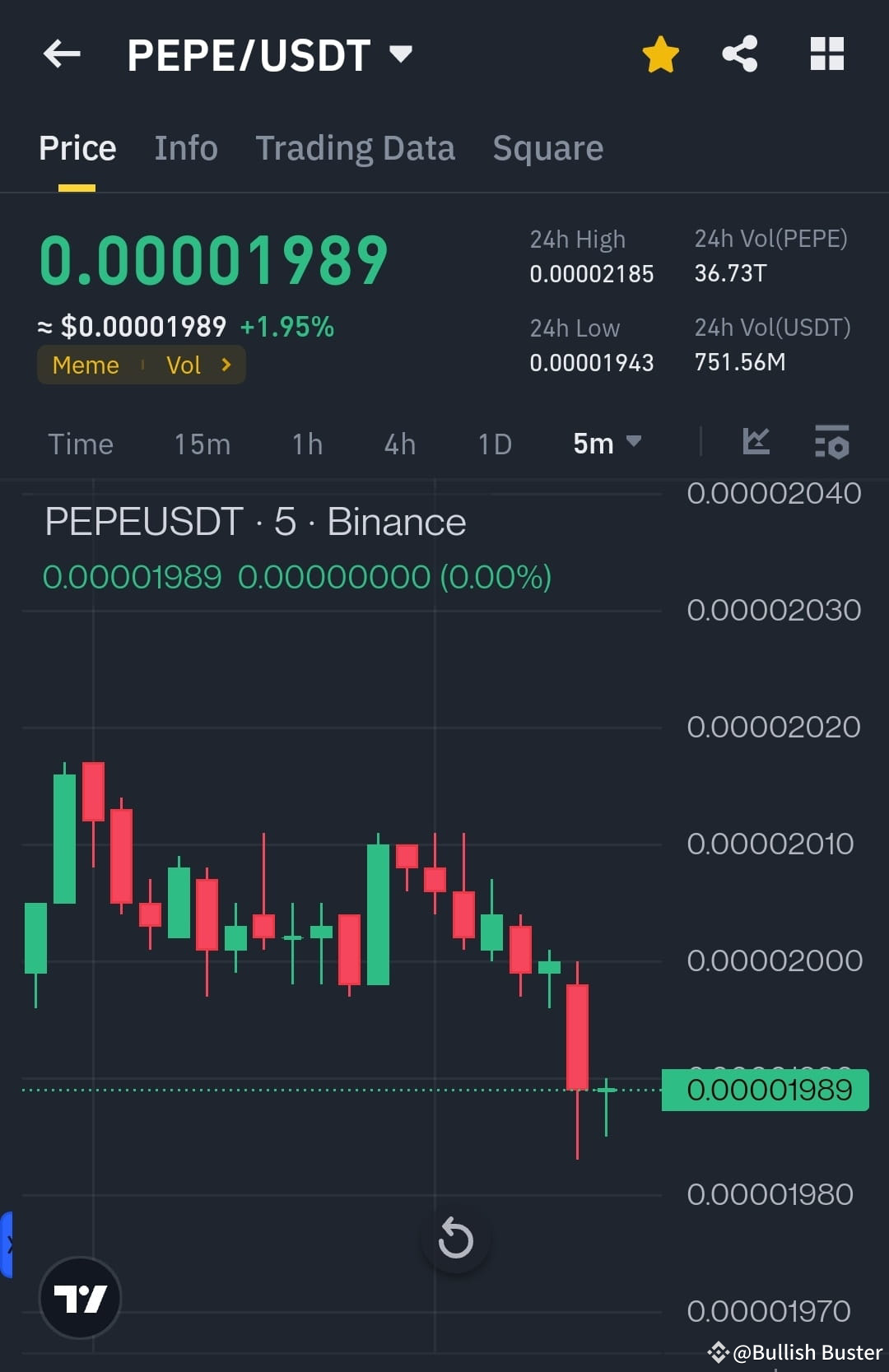This screenshot has width=889, height=1372.
Task: Switch to the 15m candle interval
Action: pos(201,443)
